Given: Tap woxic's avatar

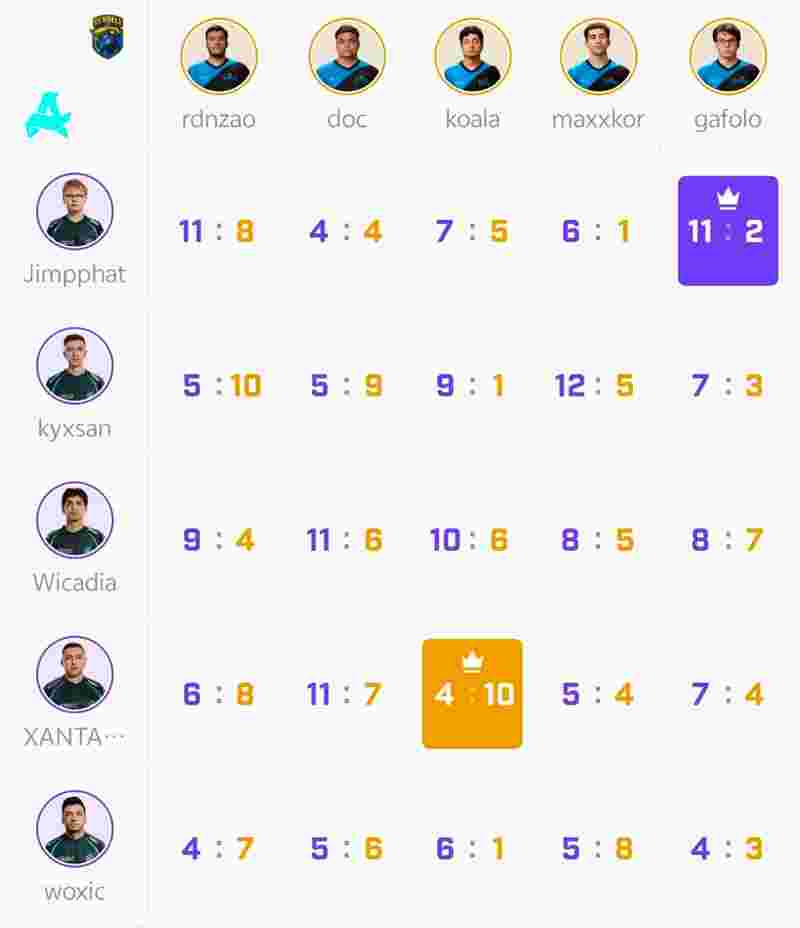Looking at the screenshot, I should (x=75, y=829).
